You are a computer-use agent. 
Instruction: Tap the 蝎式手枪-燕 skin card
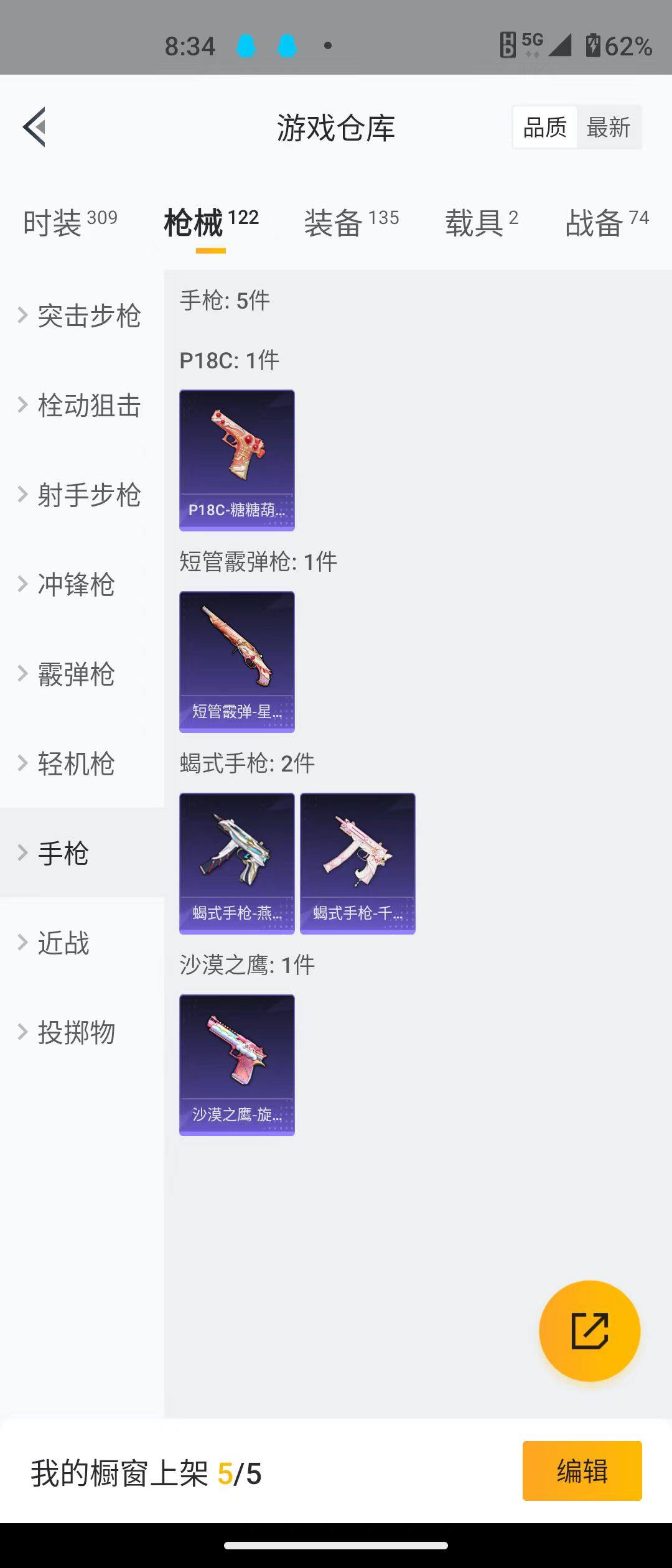click(x=236, y=864)
